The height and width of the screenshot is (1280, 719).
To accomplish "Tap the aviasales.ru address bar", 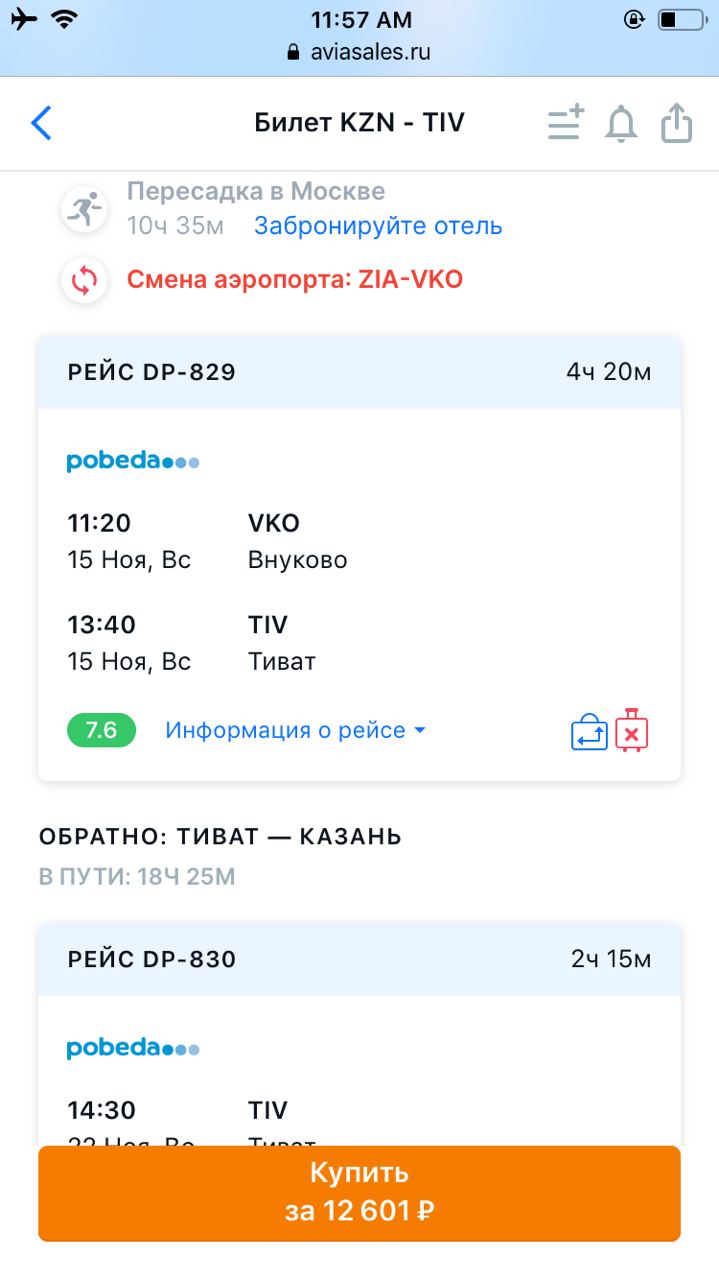I will pos(360,52).
